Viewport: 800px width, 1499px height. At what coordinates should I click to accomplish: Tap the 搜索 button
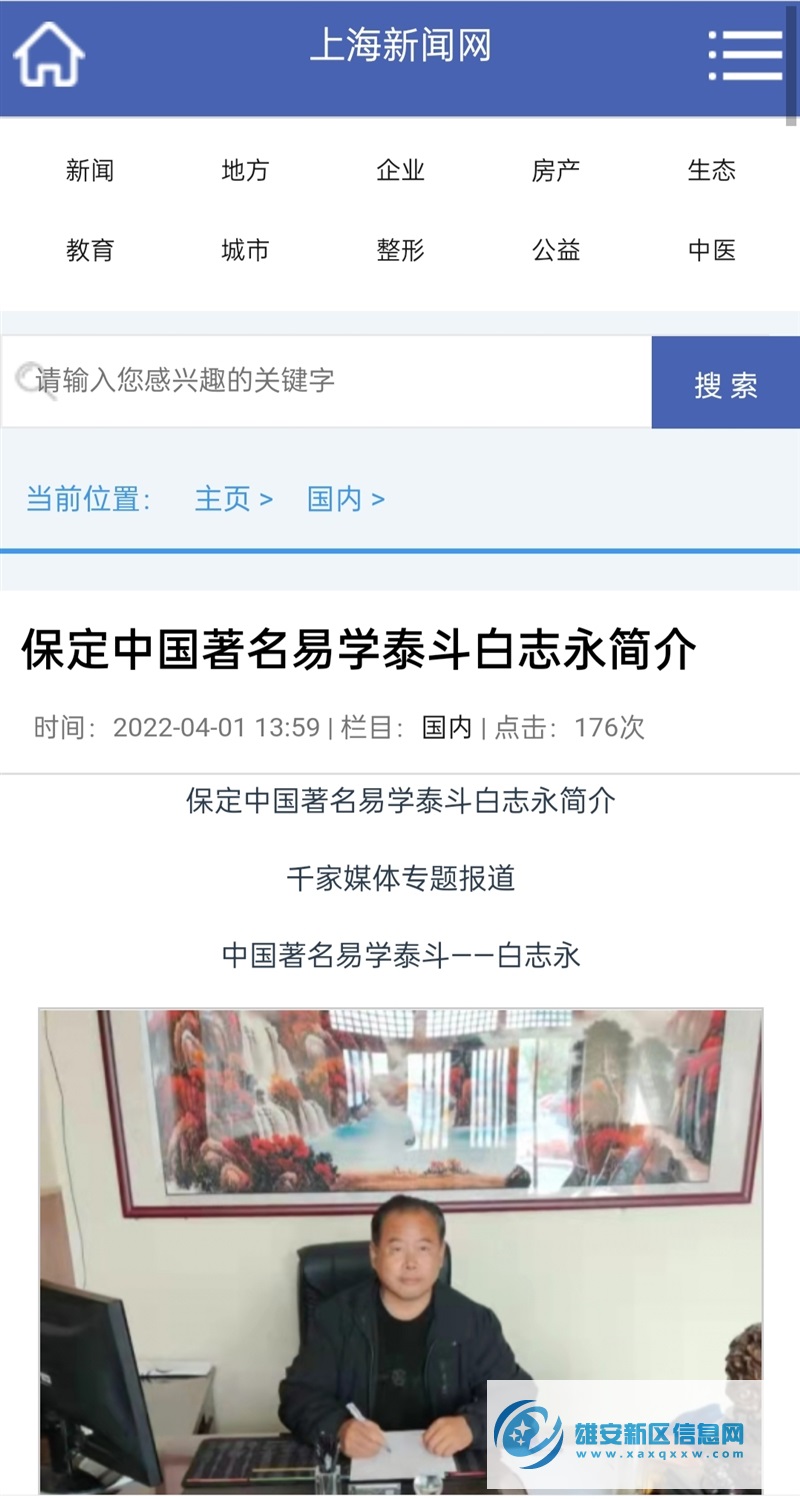tap(726, 383)
